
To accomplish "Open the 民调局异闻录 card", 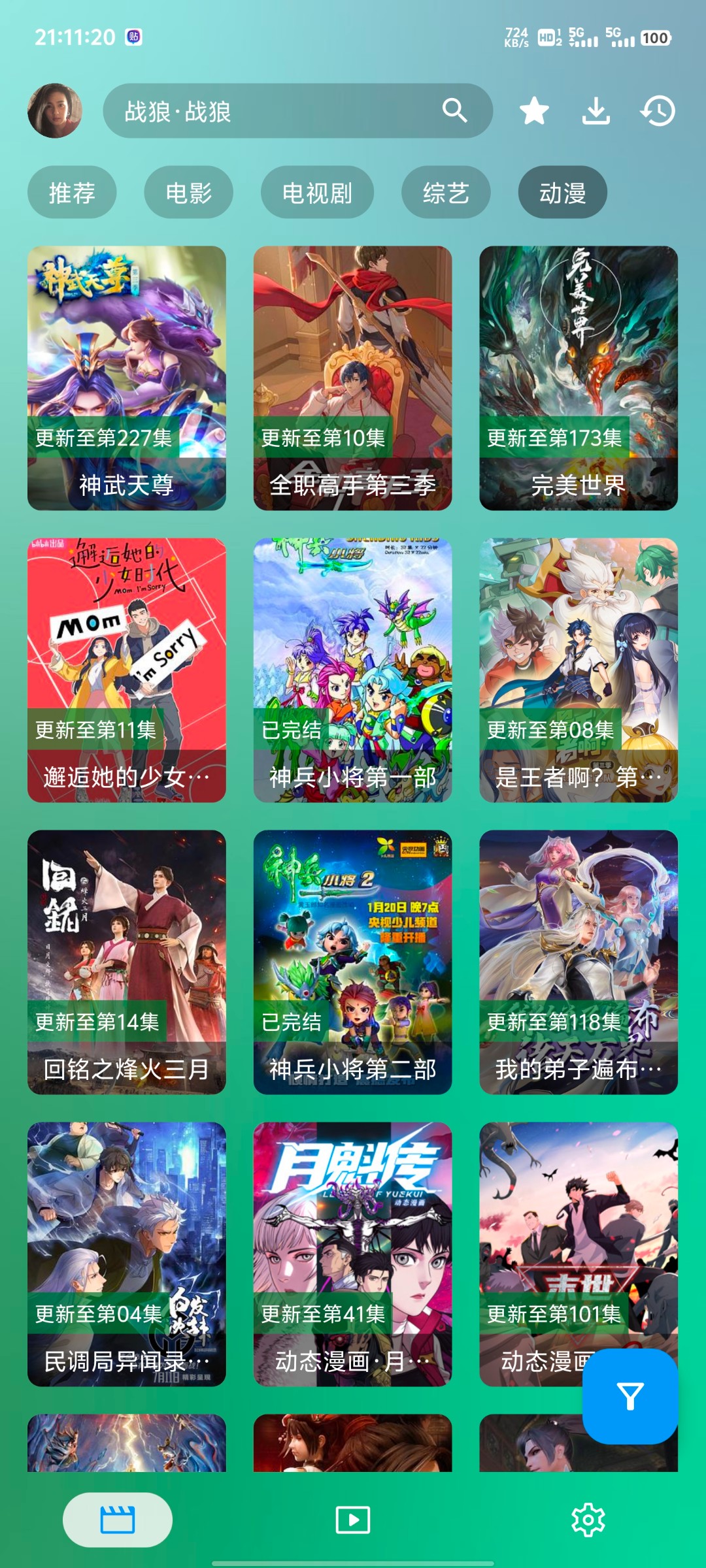I will point(127,1254).
